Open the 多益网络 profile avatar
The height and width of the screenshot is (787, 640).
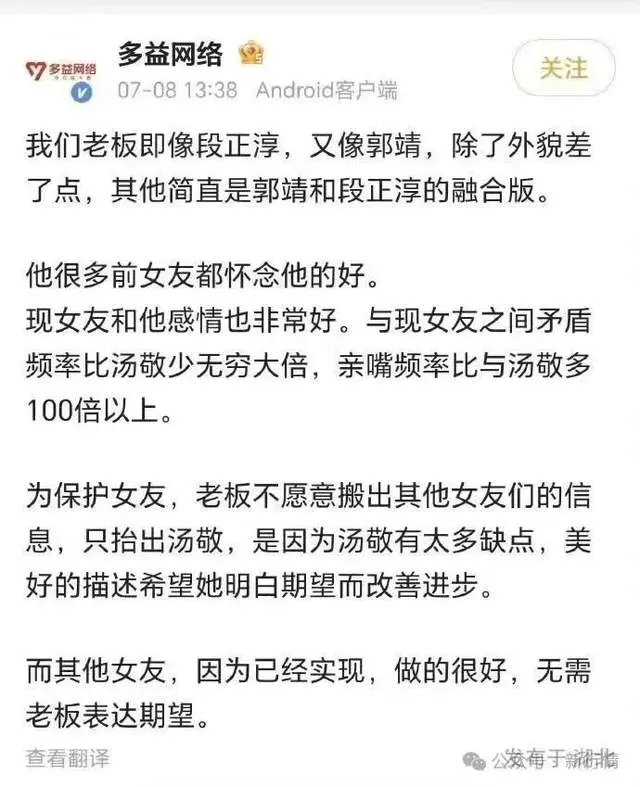click(x=61, y=72)
